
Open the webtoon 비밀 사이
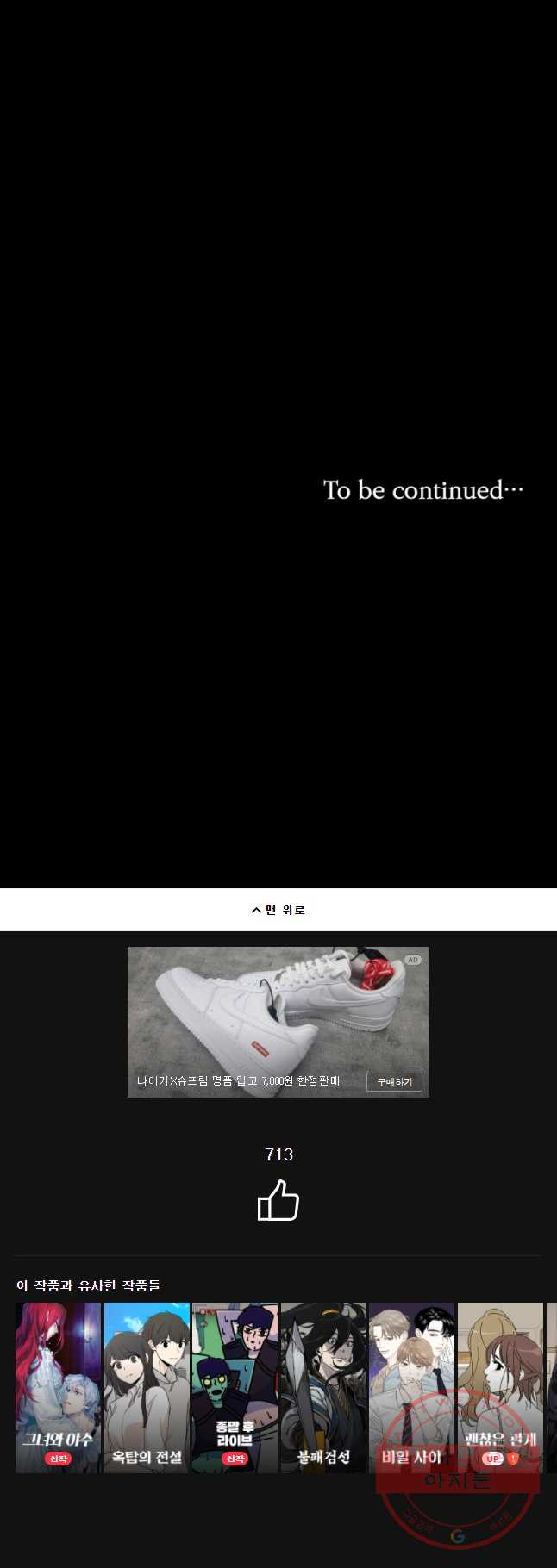pyautogui.click(x=411, y=1387)
